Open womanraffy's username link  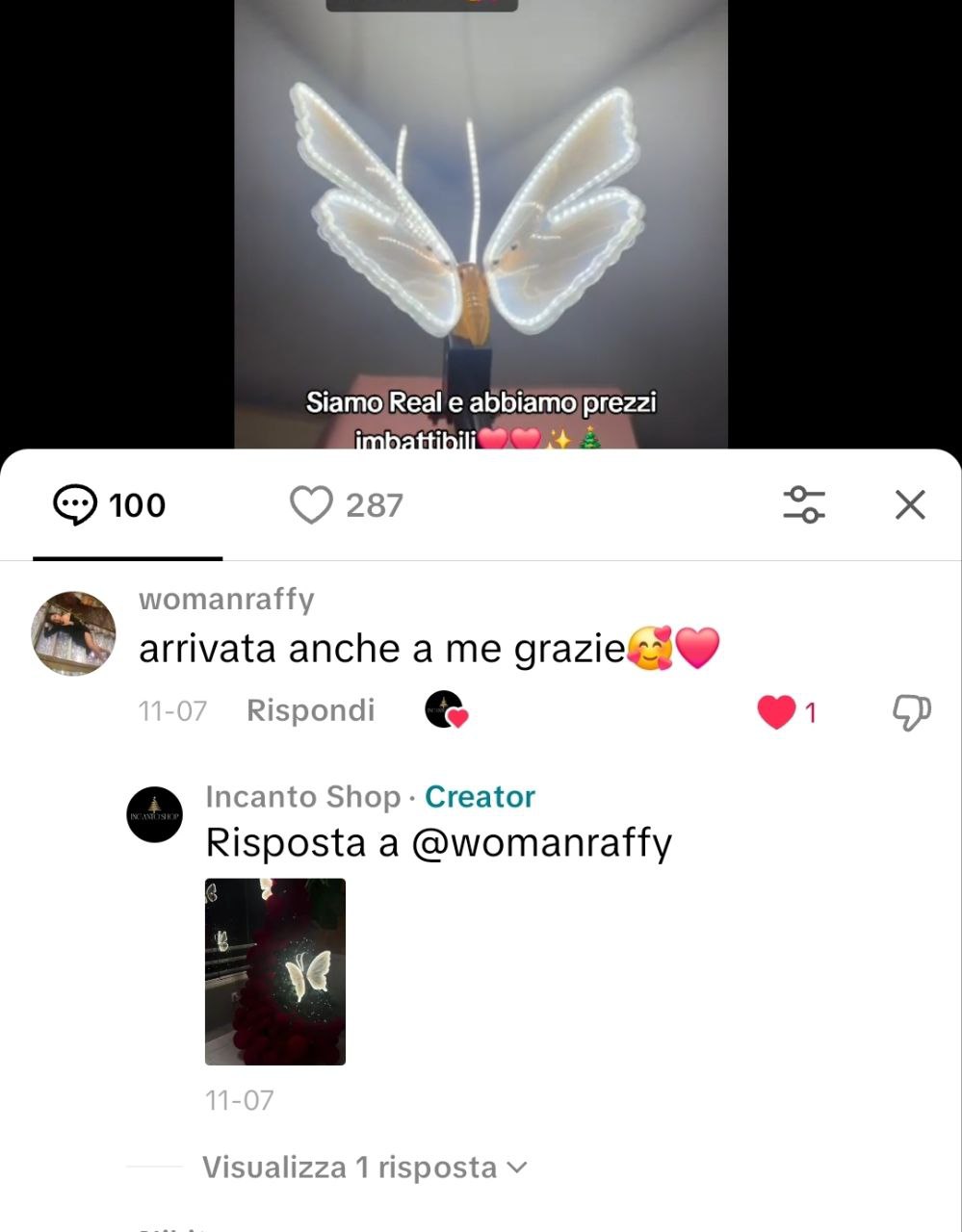pyautogui.click(x=226, y=599)
